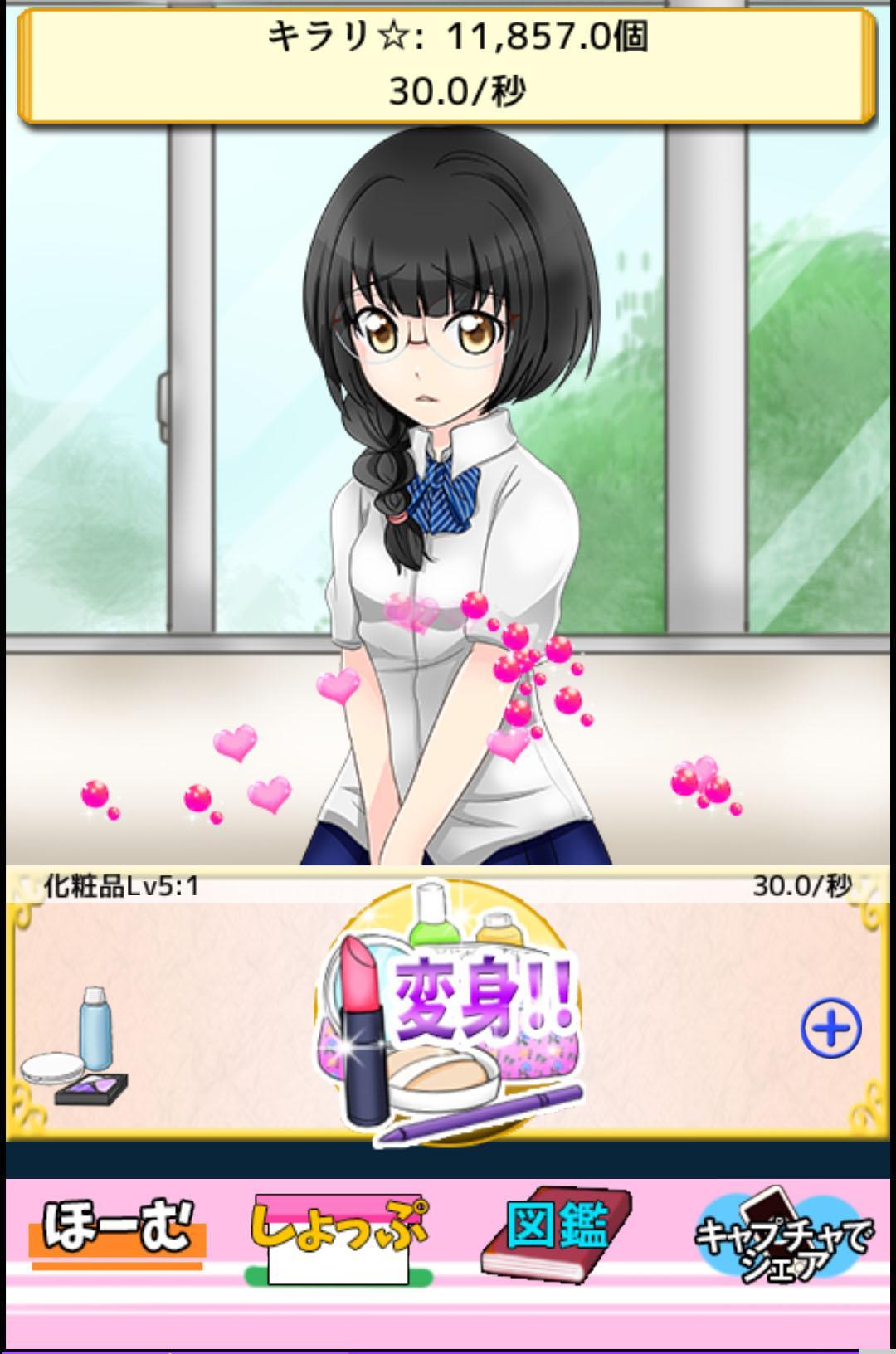Tap the blue plus icon
896x1354 pixels.
[x=830, y=1029]
